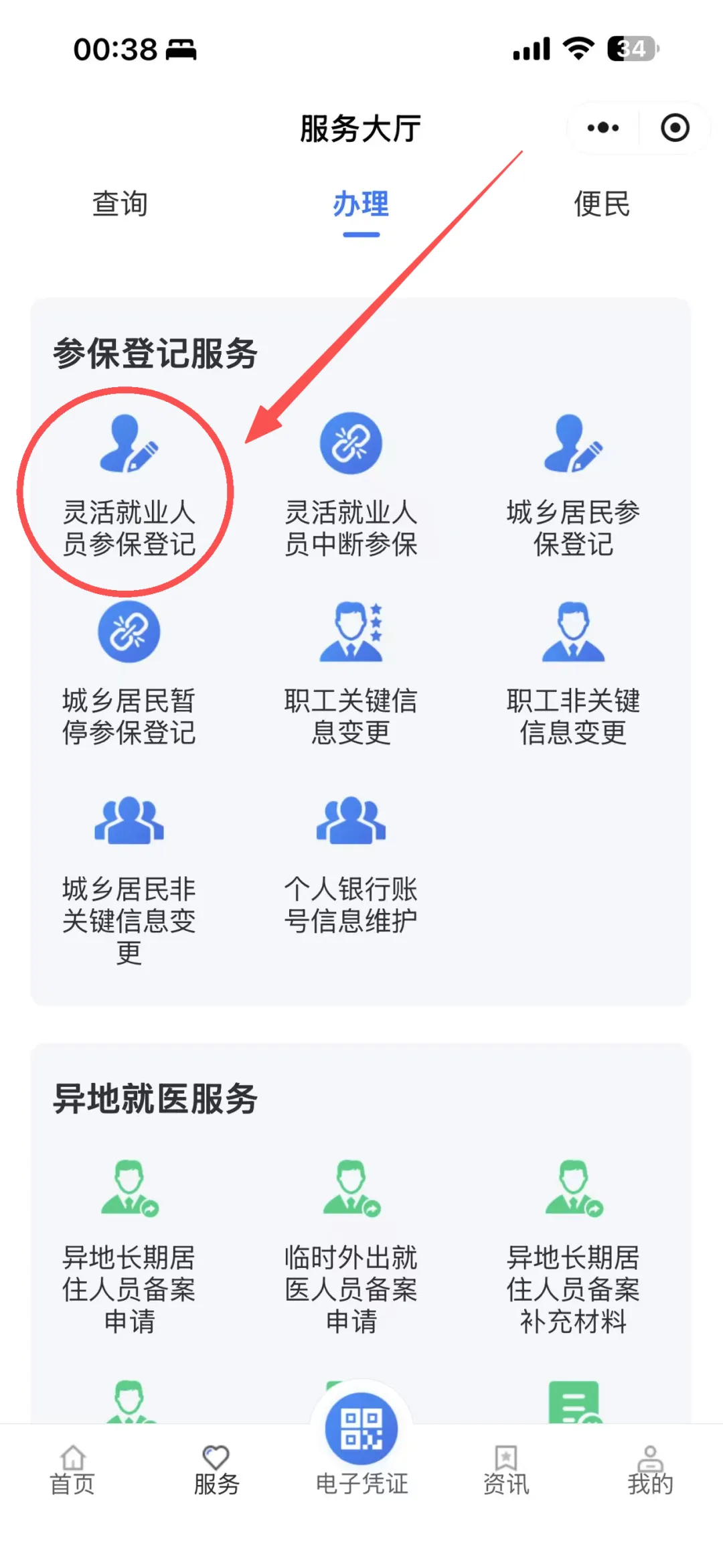Image resolution: width=723 pixels, height=1568 pixels.
Task: Switch to the 查询 tab
Action: click(x=120, y=204)
